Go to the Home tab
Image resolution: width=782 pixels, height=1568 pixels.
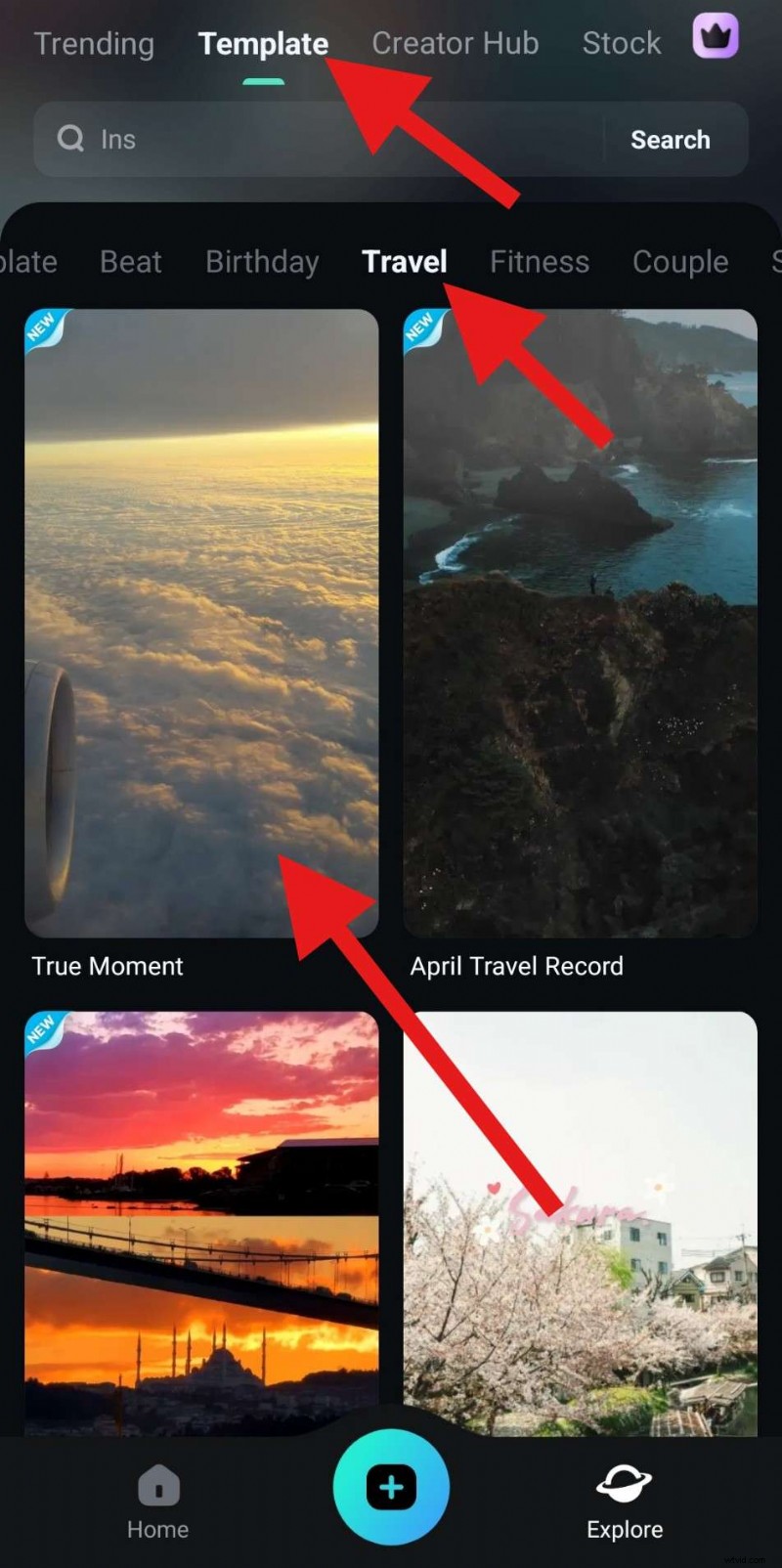pyautogui.click(x=157, y=1503)
